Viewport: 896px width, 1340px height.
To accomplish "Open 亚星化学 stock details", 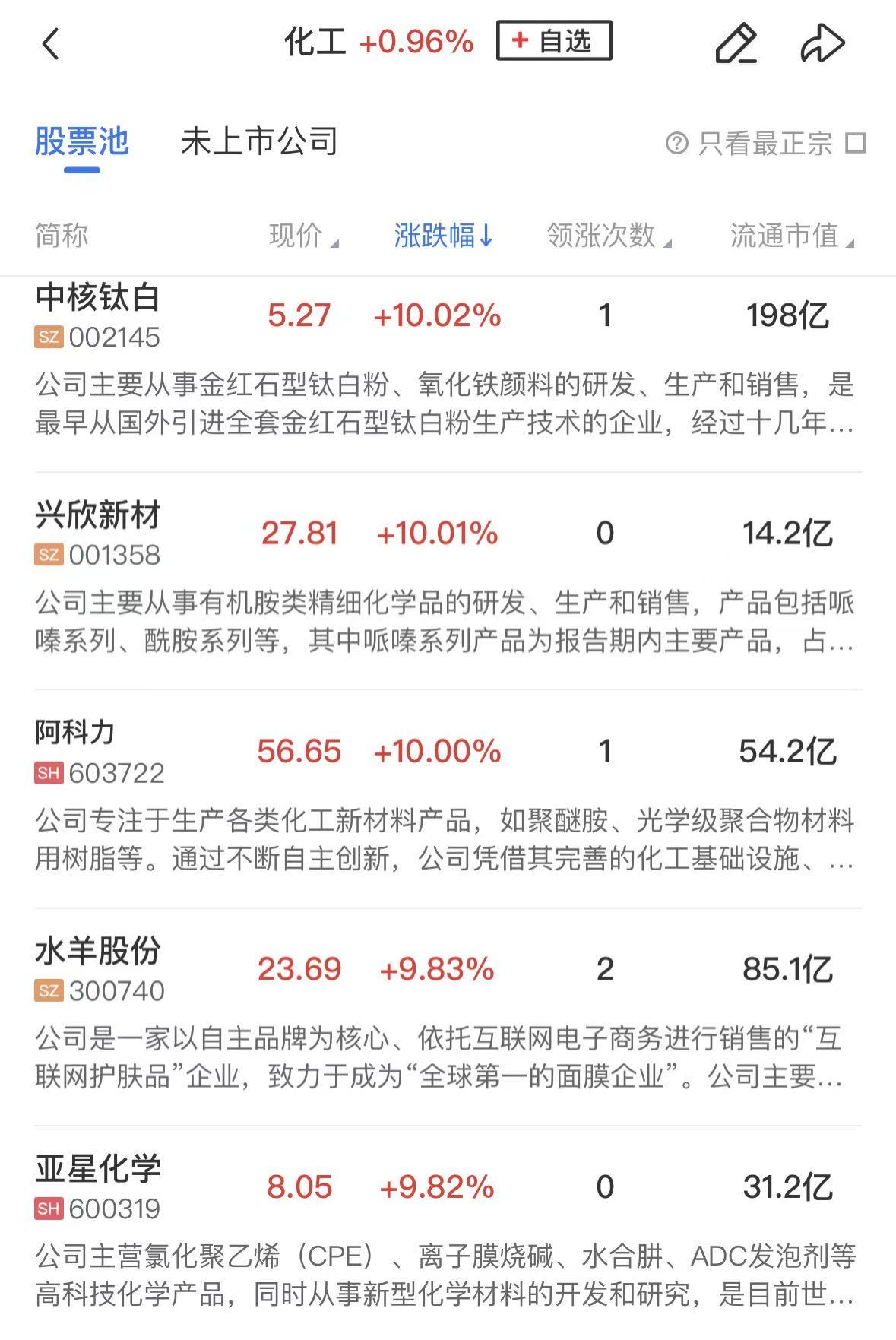I will point(98,1169).
